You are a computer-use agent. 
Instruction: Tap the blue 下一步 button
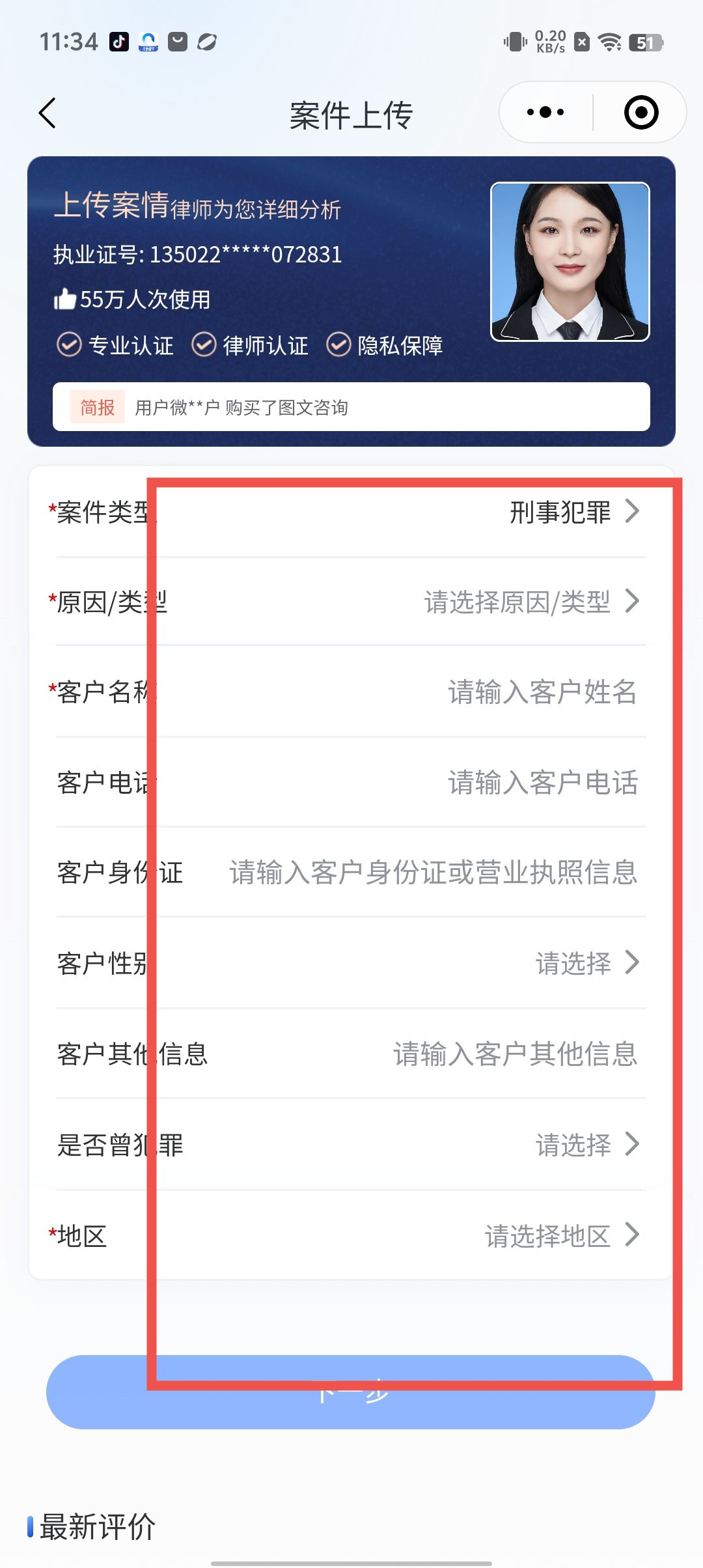(x=350, y=1392)
